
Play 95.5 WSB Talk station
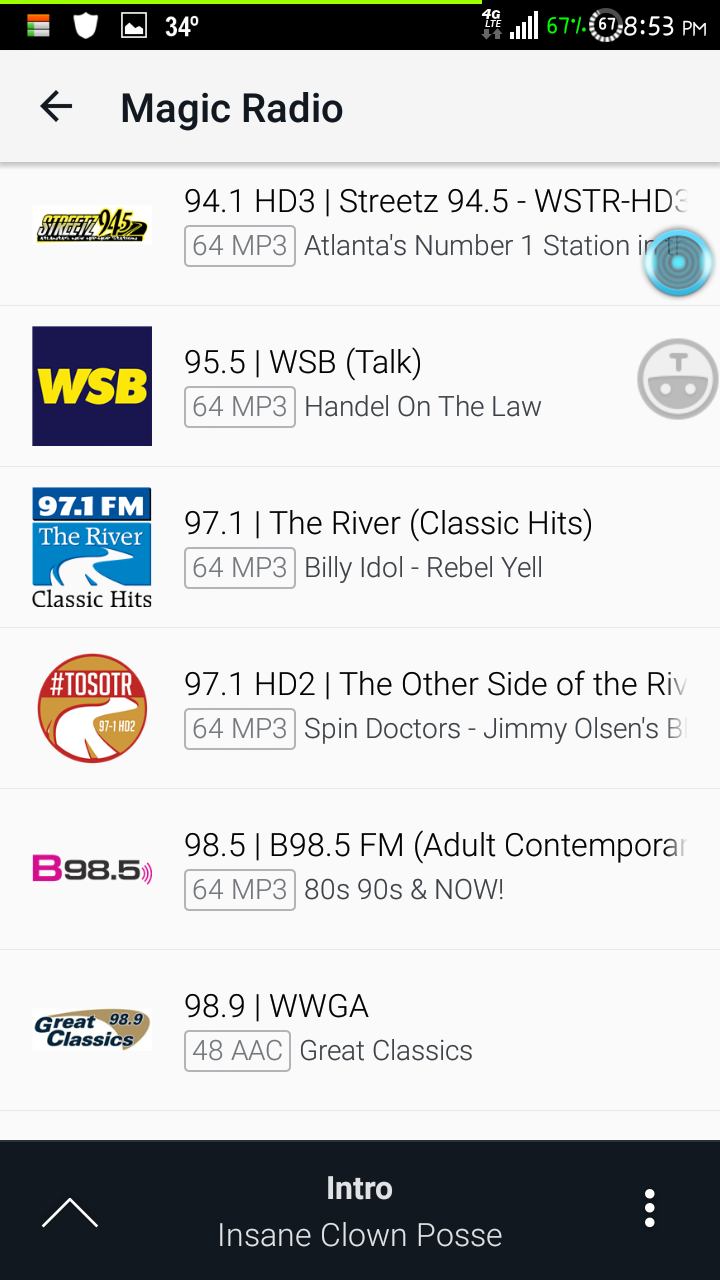[360, 386]
